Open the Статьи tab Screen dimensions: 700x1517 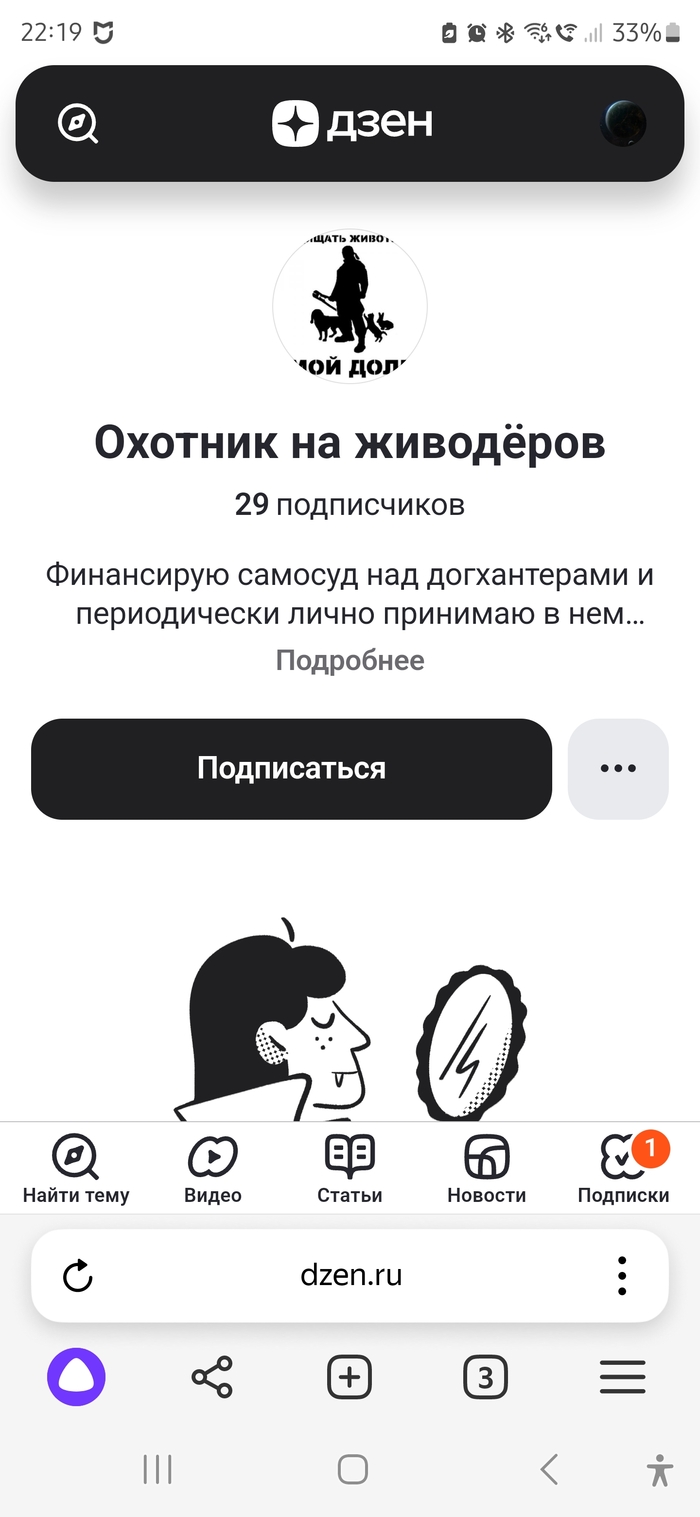350,1169
